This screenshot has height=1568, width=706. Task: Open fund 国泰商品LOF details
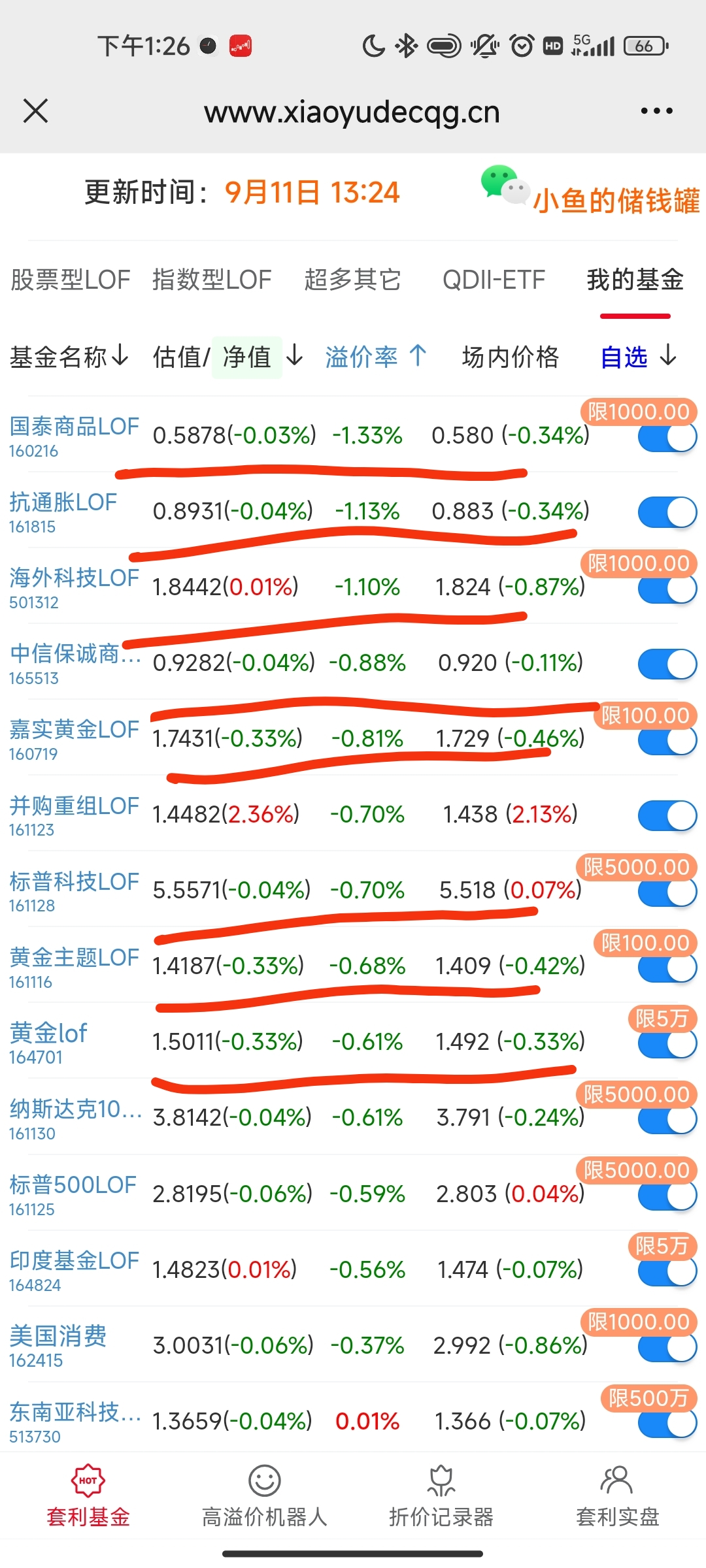(74, 427)
